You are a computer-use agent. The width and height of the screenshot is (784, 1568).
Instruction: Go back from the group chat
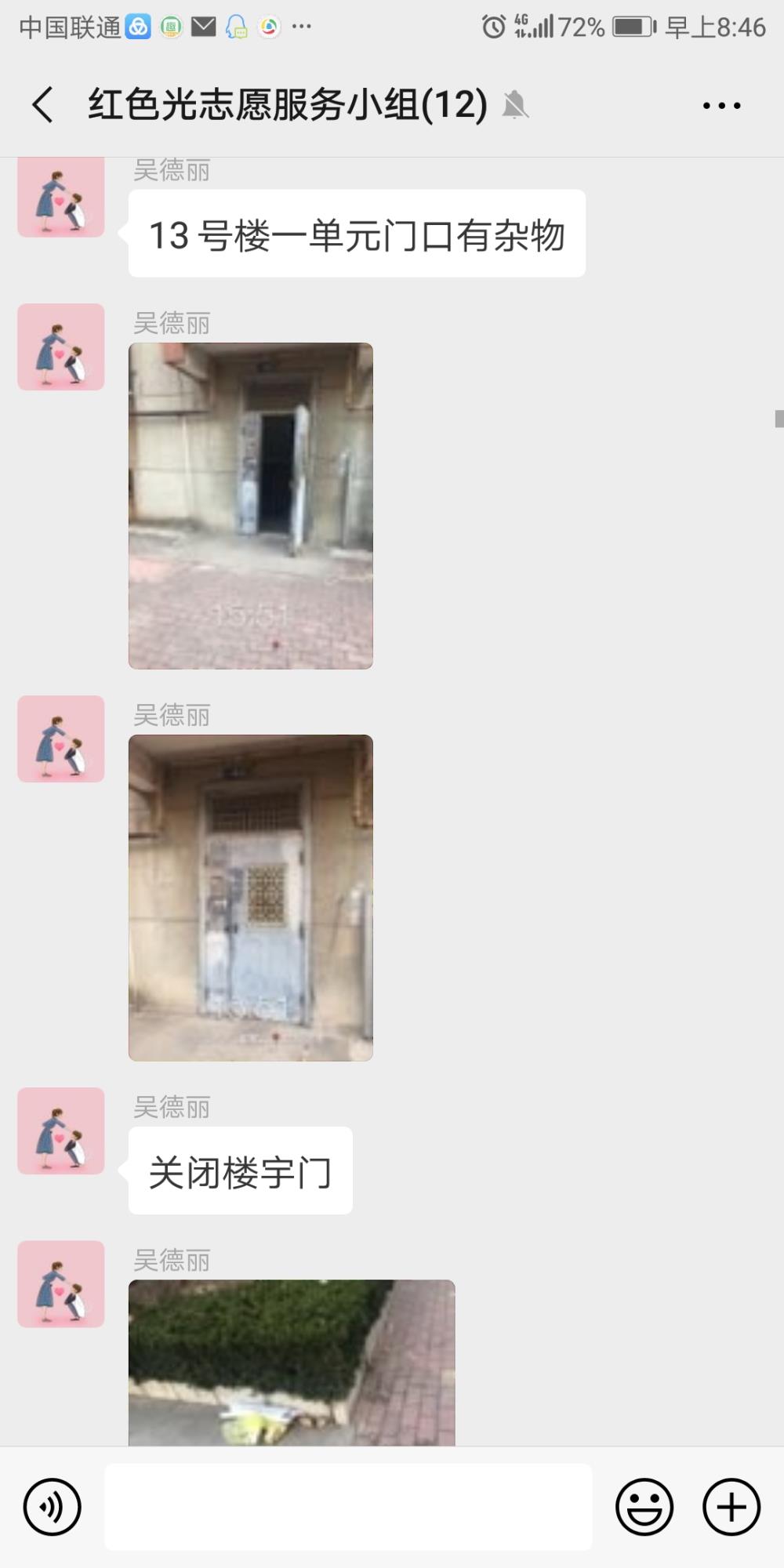43,105
